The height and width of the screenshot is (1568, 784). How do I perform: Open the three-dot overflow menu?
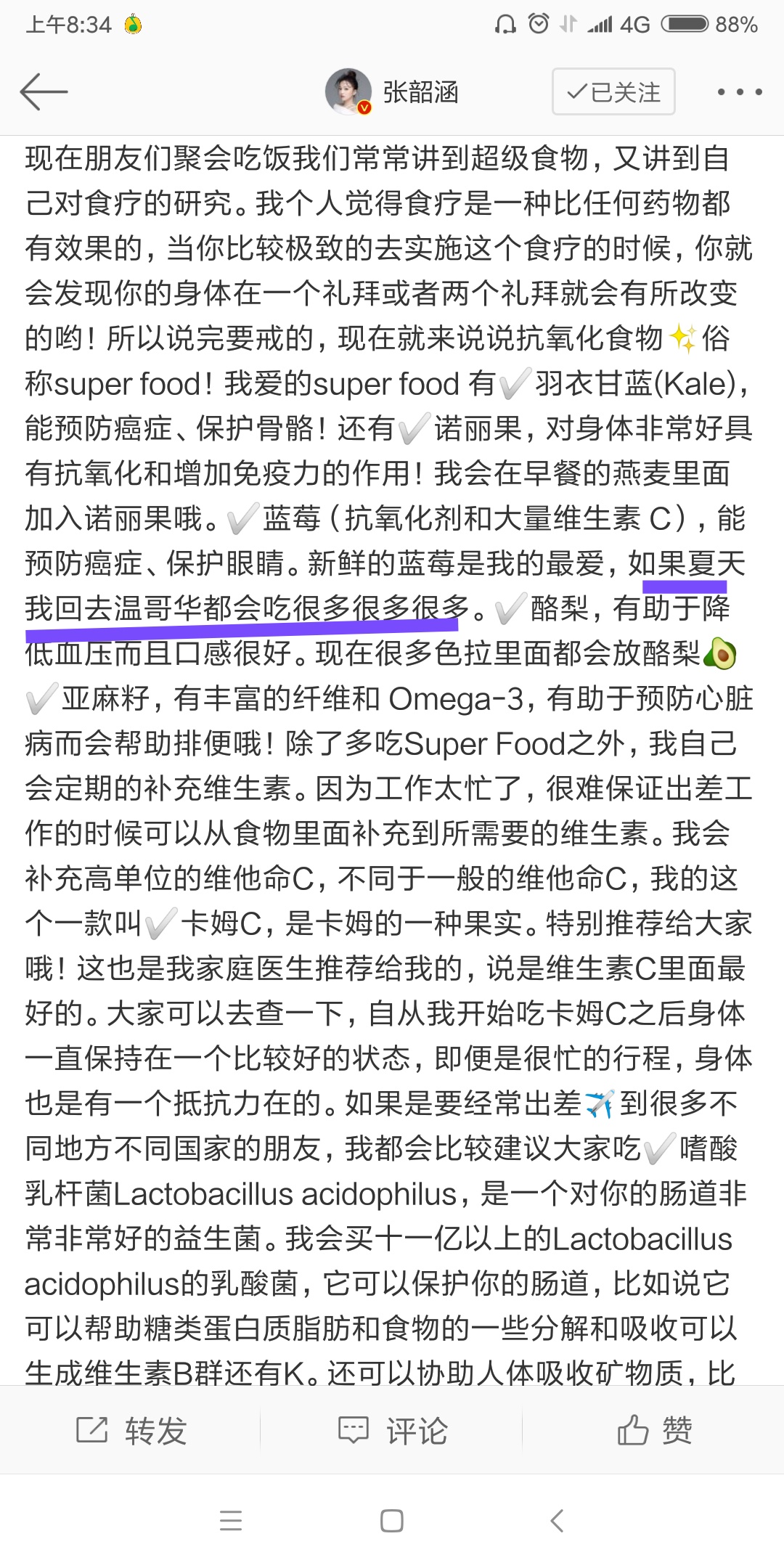click(x=739, y=92)
